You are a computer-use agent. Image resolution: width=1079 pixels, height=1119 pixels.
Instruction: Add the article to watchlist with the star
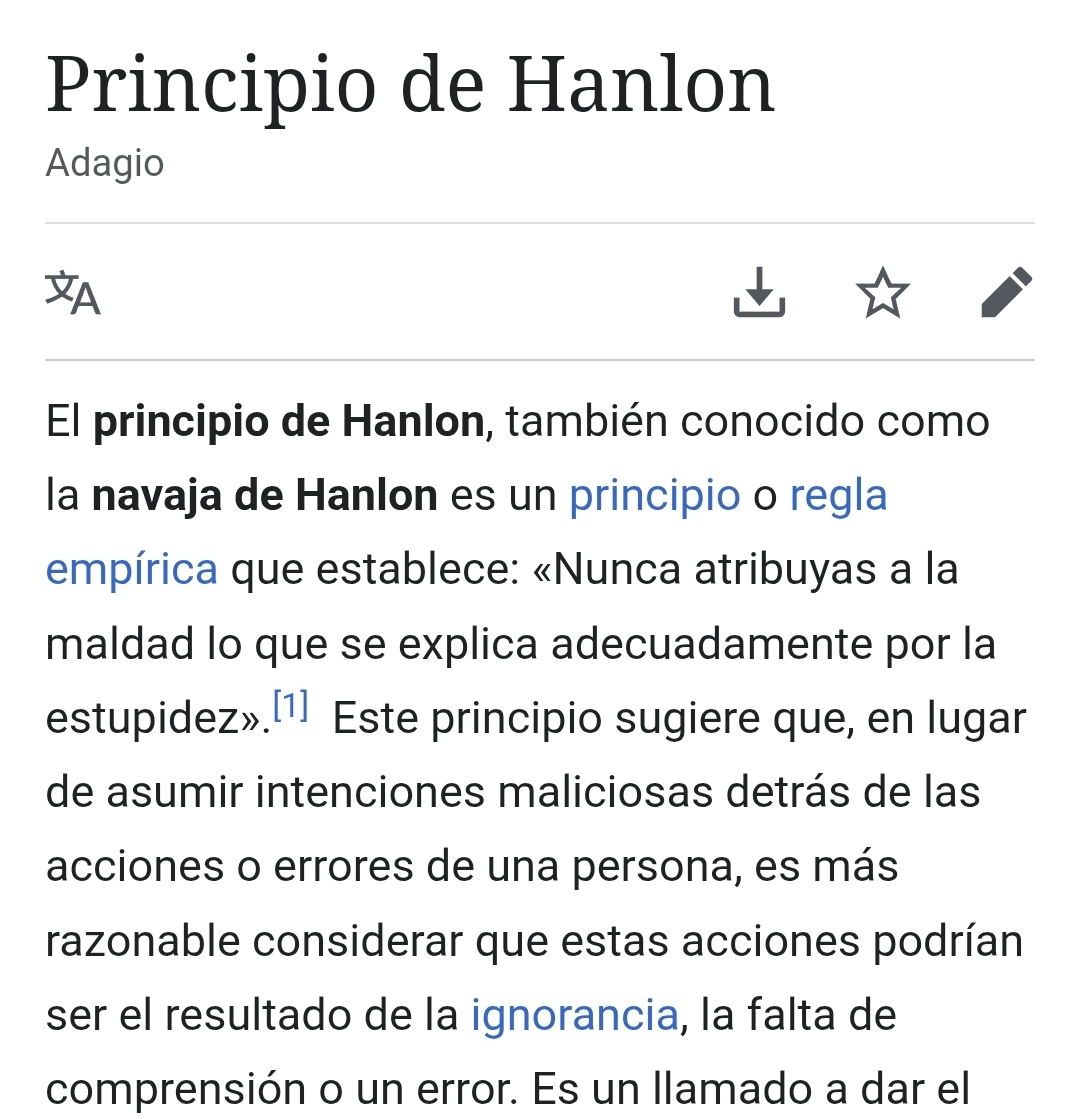[x=883, y=293]
